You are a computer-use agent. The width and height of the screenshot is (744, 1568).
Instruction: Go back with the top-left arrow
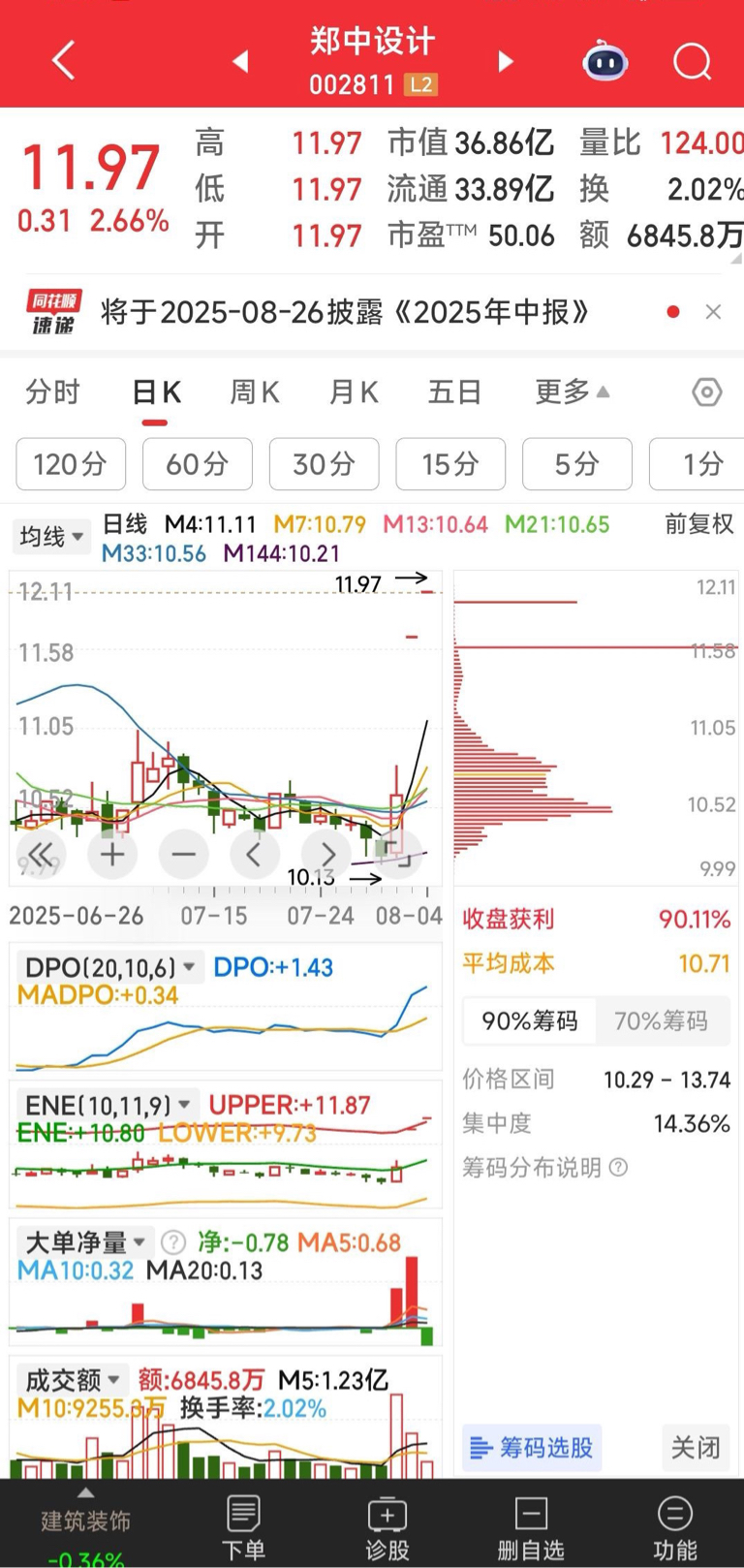64,61
